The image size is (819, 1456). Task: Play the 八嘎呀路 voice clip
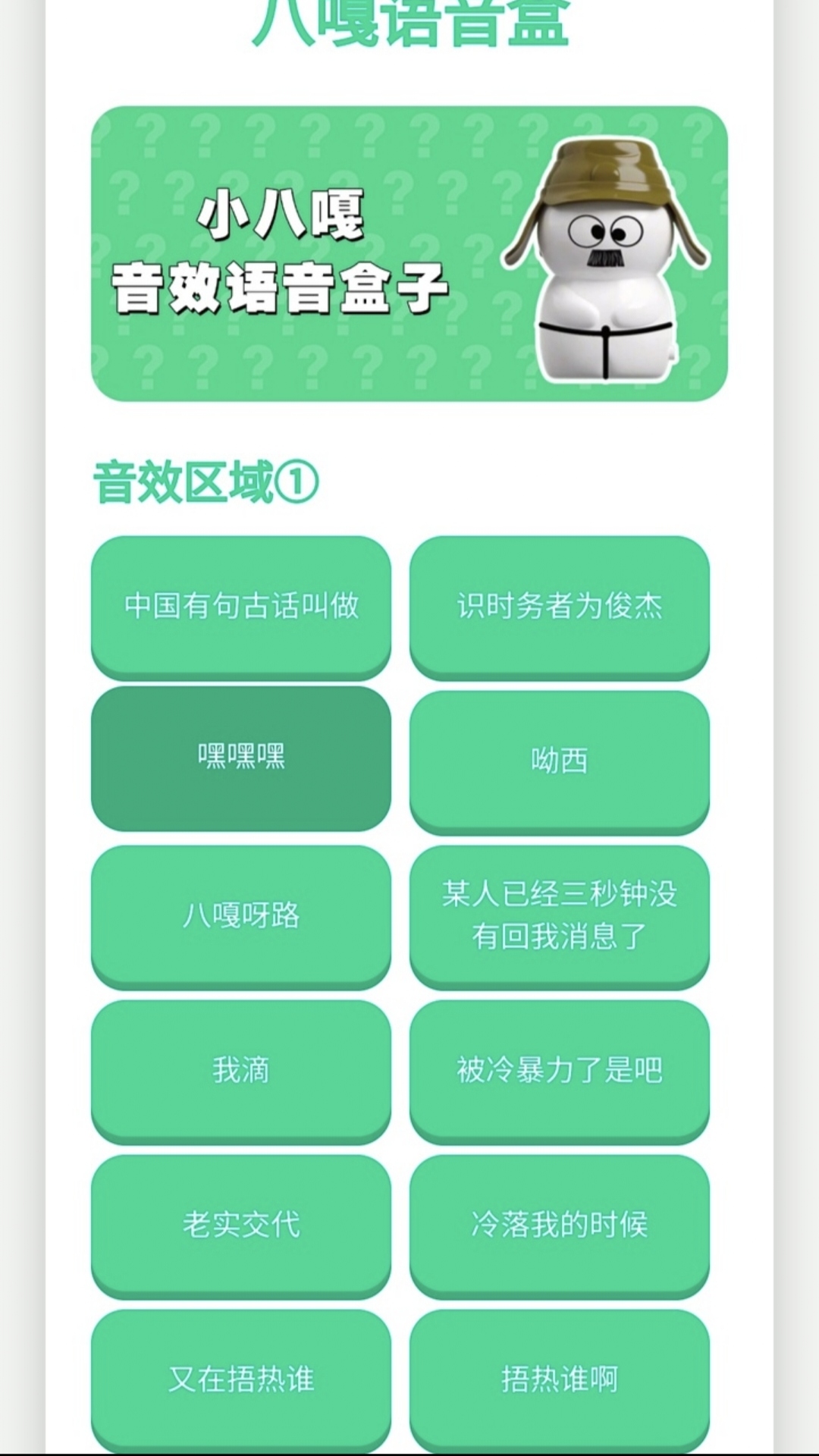pyautogui.click(x=241, y=915)
